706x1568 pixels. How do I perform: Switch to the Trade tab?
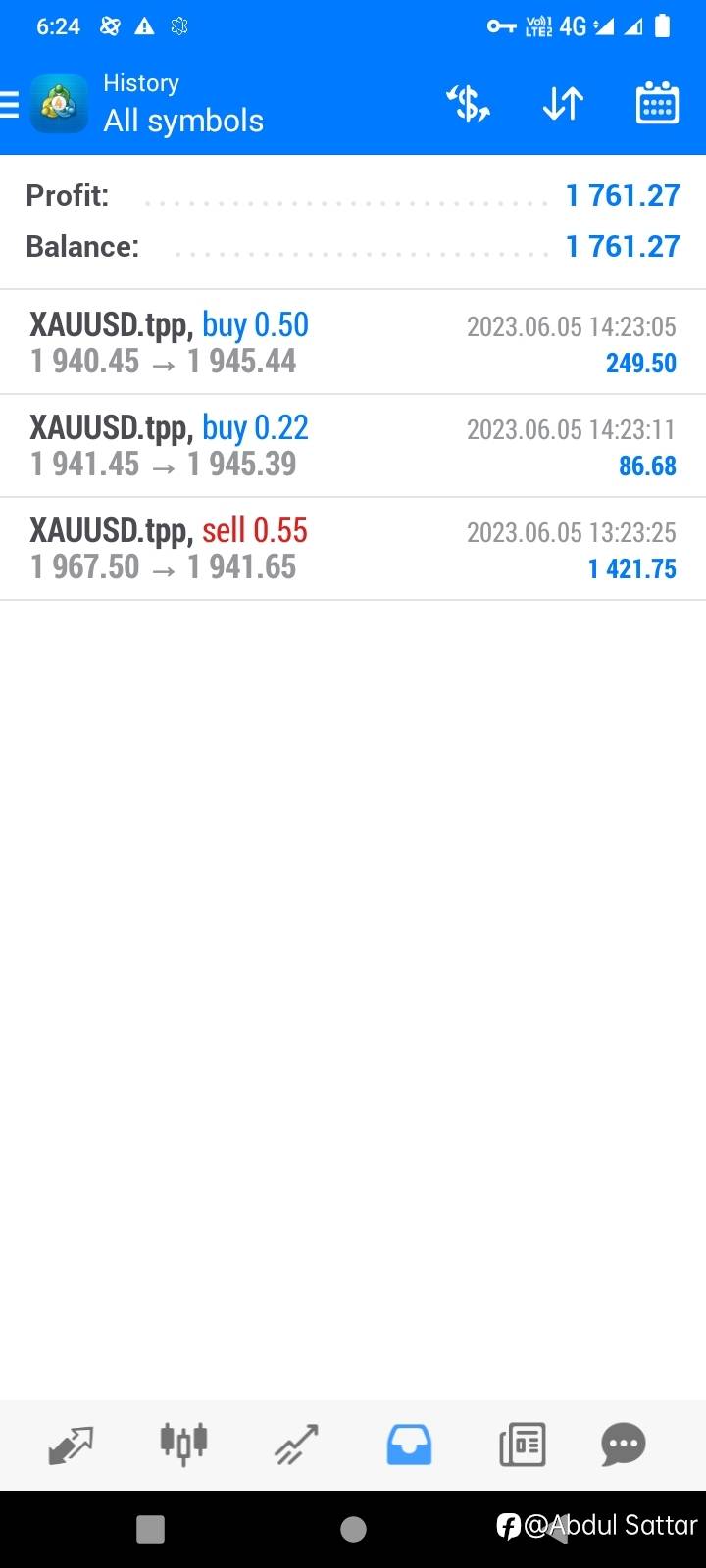[x=296, y=1445]
